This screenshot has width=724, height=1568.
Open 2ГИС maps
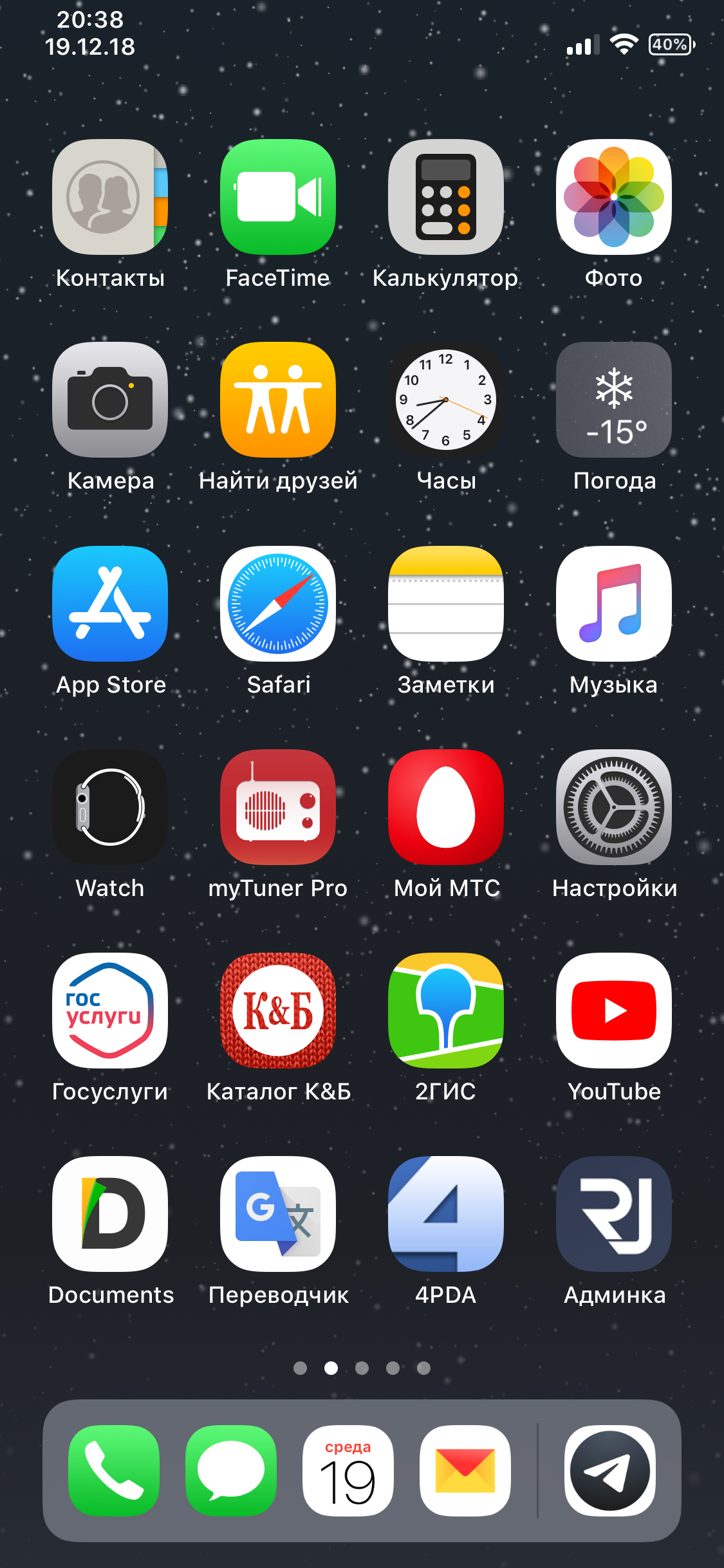(x=446, y=1011)
